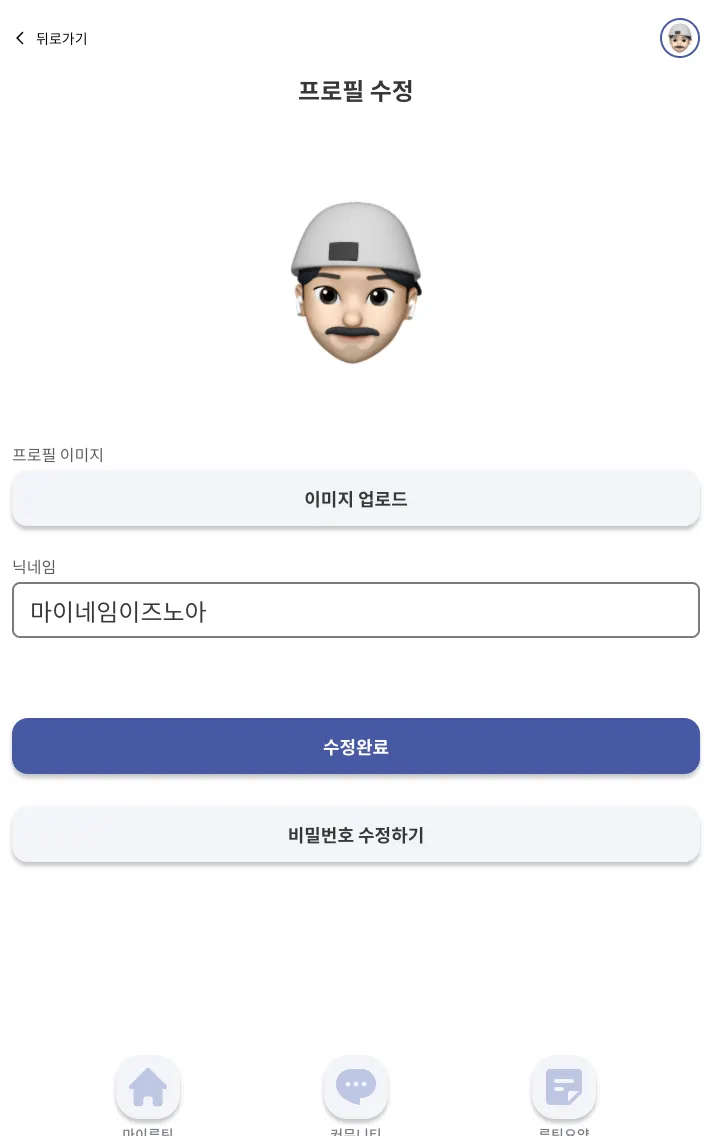Tap the 이미지 업로드 button

coord(356,499)
